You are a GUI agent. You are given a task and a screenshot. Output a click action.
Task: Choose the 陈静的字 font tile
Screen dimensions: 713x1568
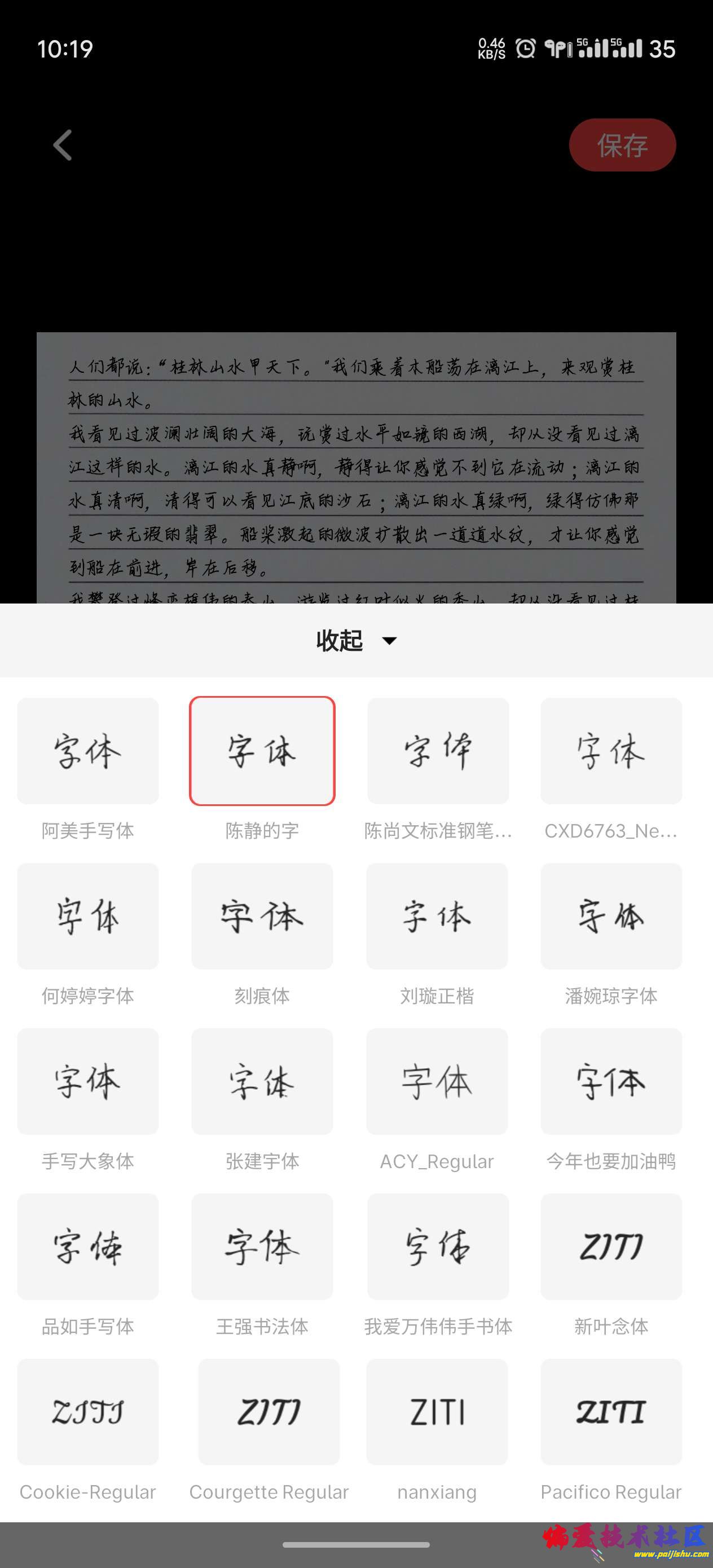coord(262,751)
